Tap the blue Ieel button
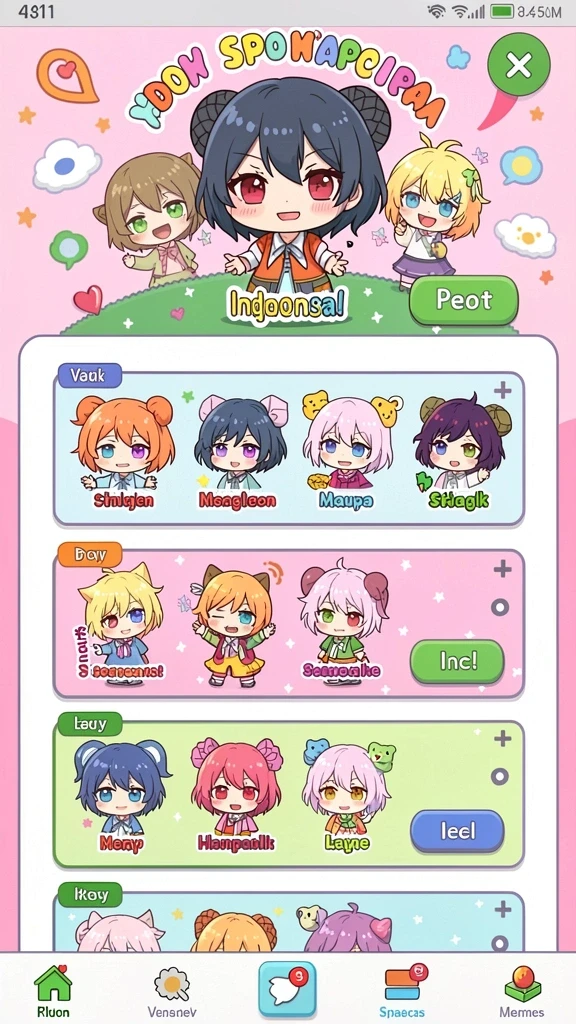This screenshot has height=1024, width=576. tap(457, 831)
